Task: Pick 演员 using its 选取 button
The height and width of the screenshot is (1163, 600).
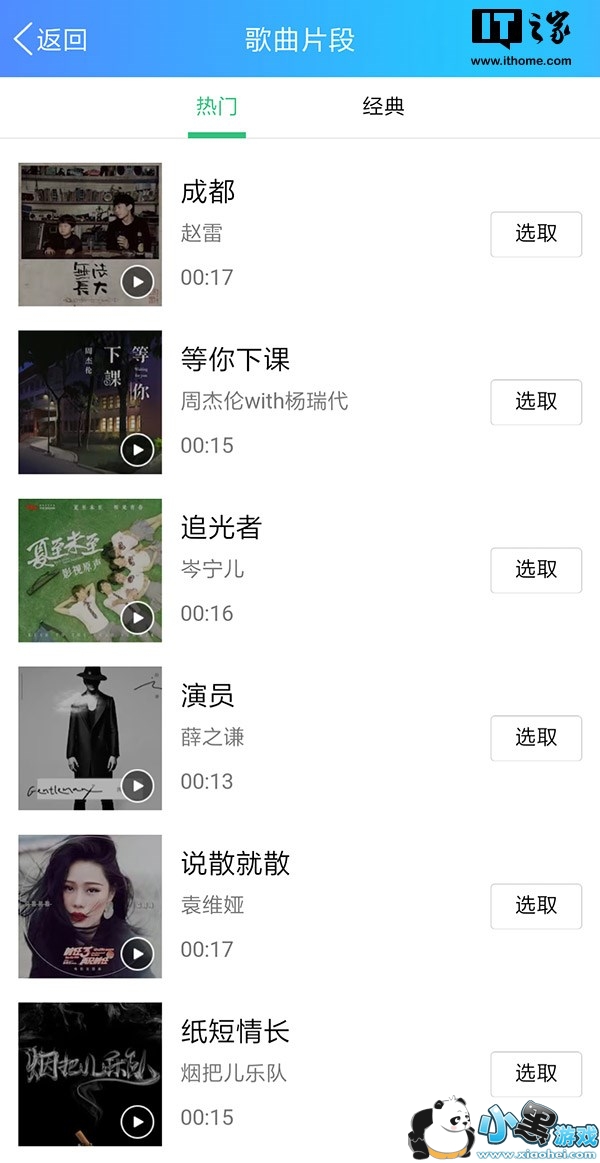Action: [536, 737]
